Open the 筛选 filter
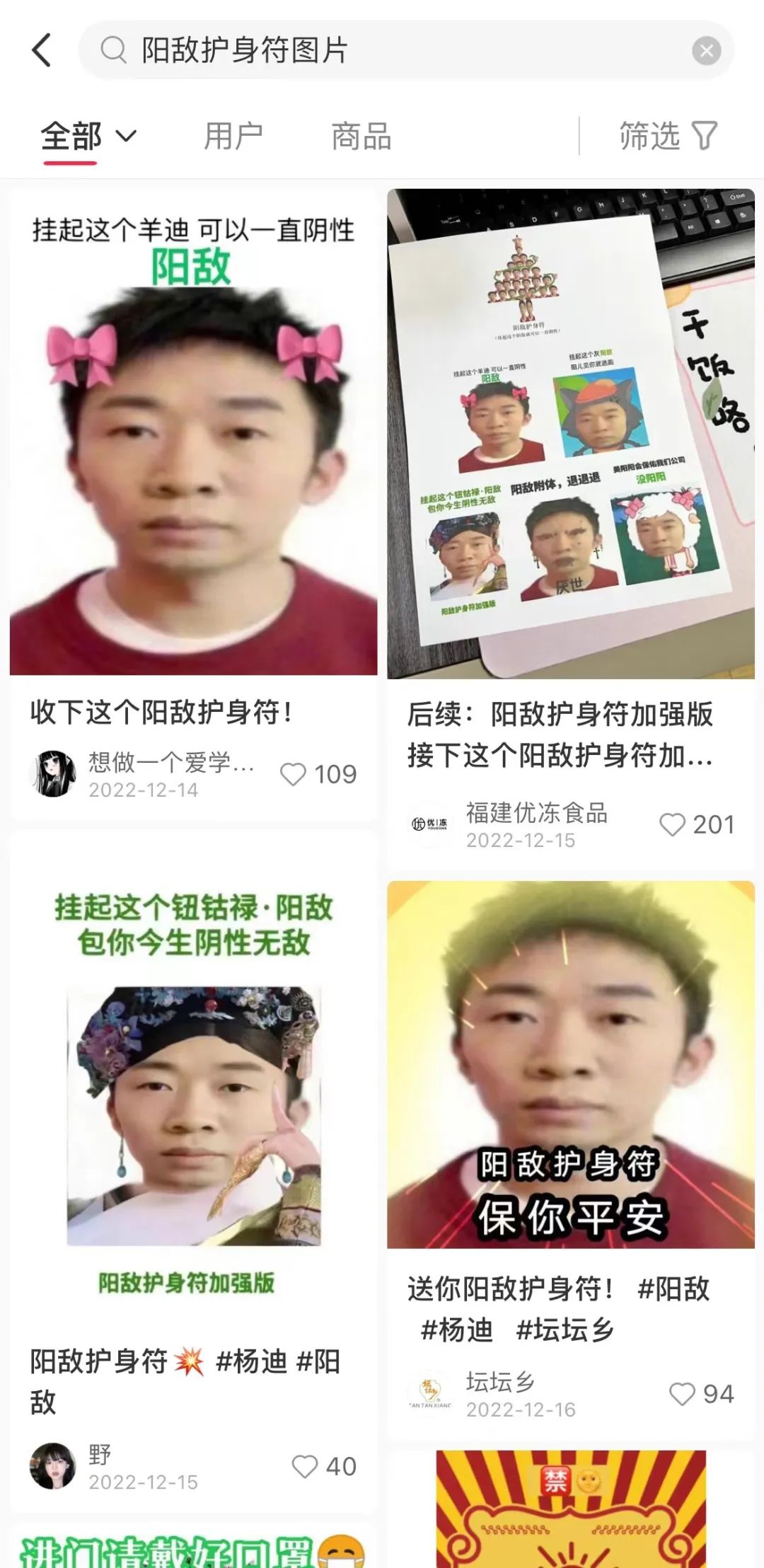This screenshot has height=1568, width=764. point(667,136)
